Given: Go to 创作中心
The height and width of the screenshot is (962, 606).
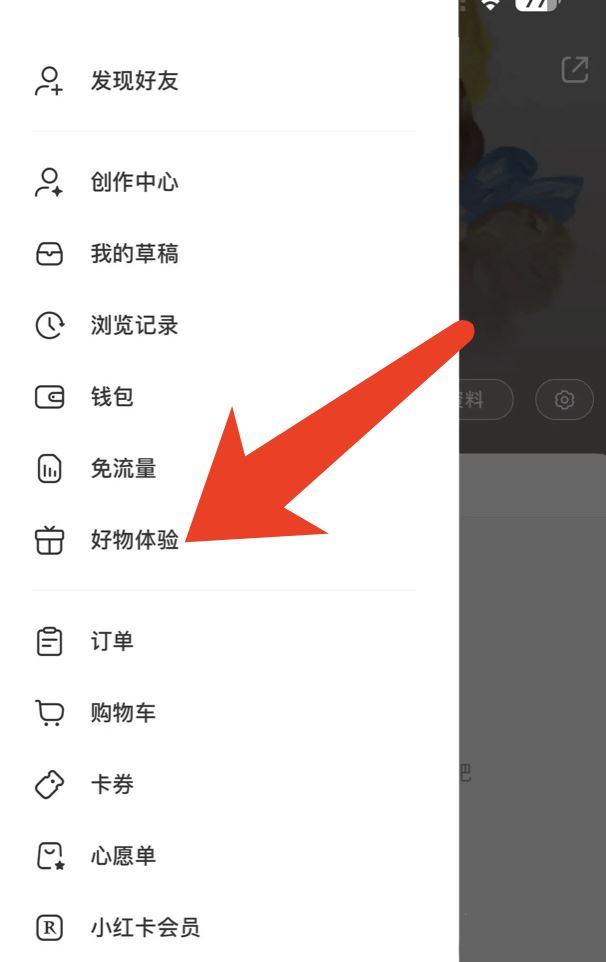Looking at the screenshot, I should point(134,182).
